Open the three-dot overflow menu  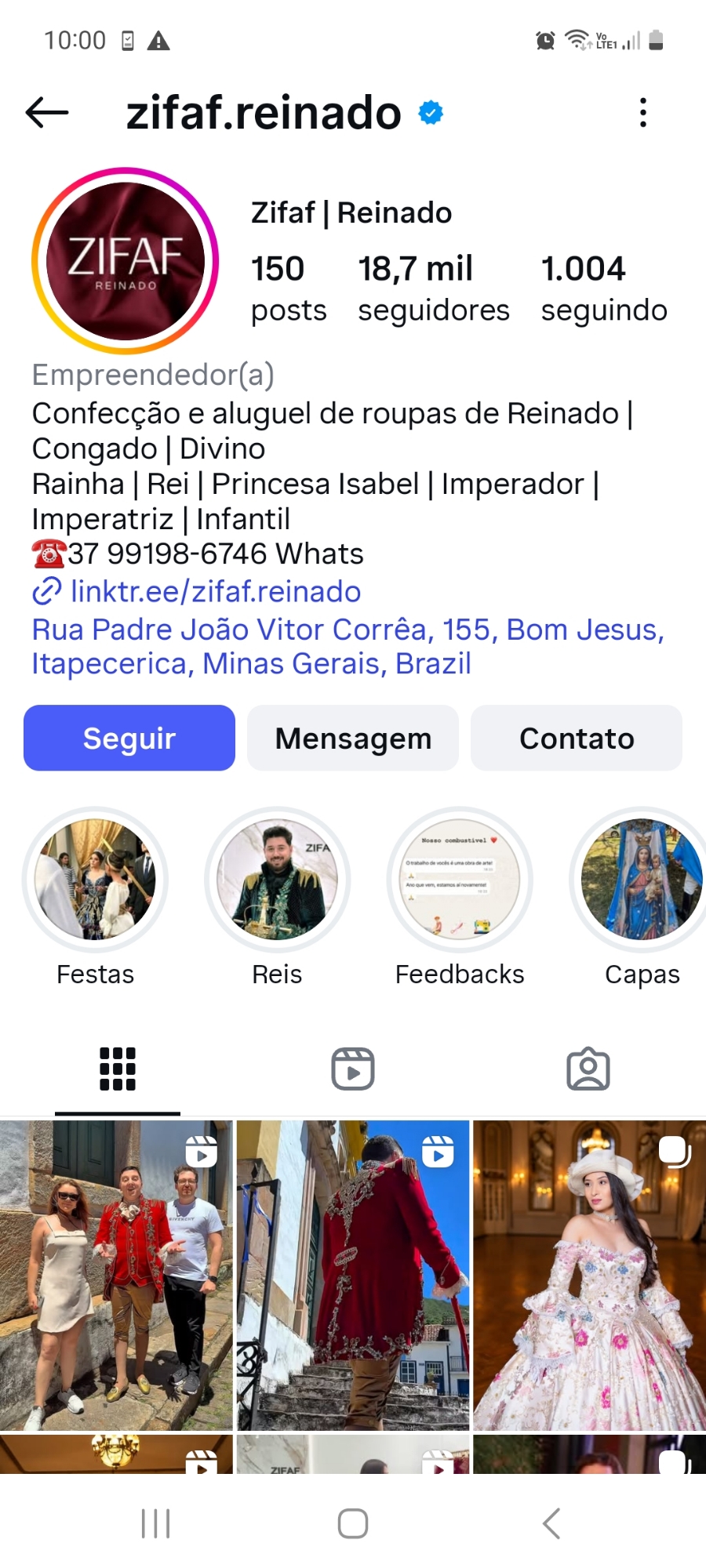643,113
